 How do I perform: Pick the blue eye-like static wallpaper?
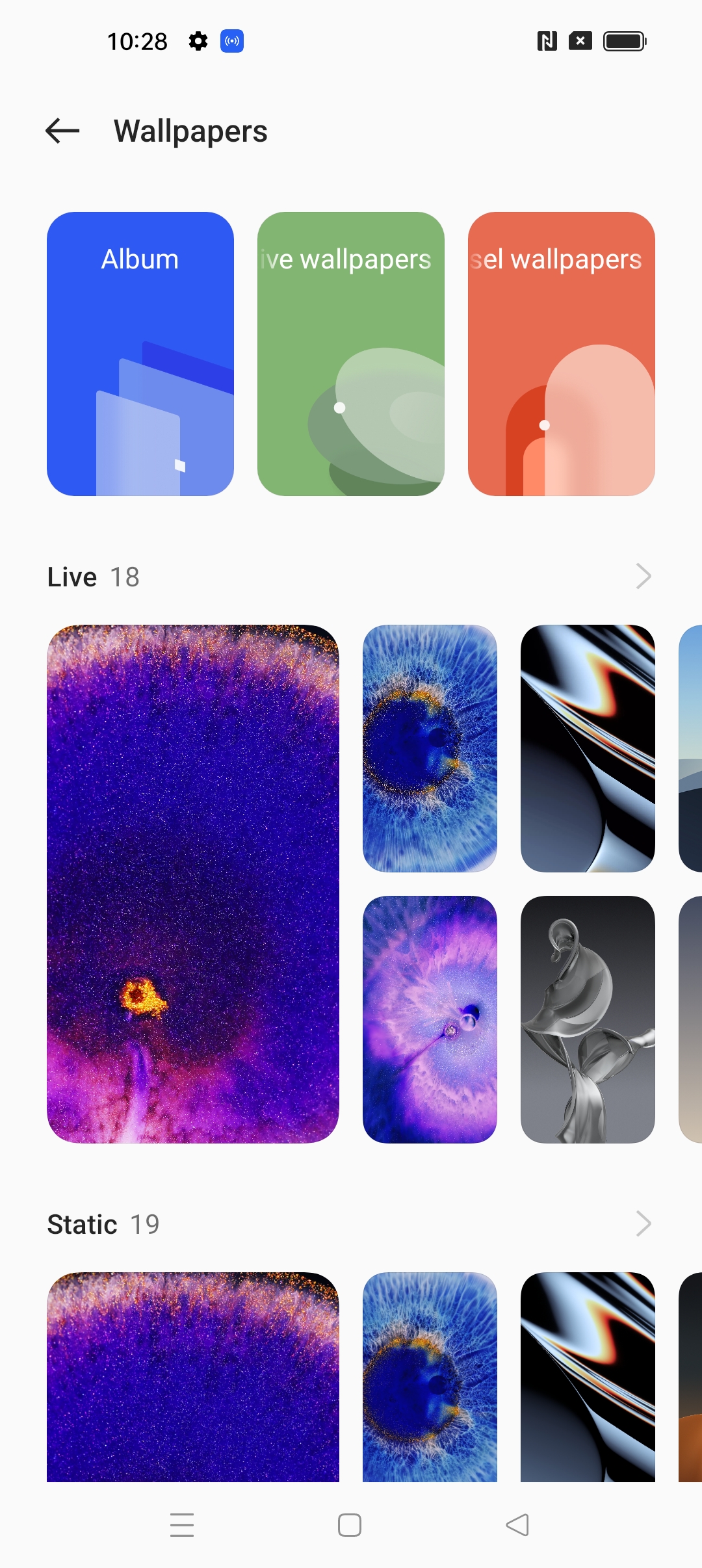coord(430,1377)
